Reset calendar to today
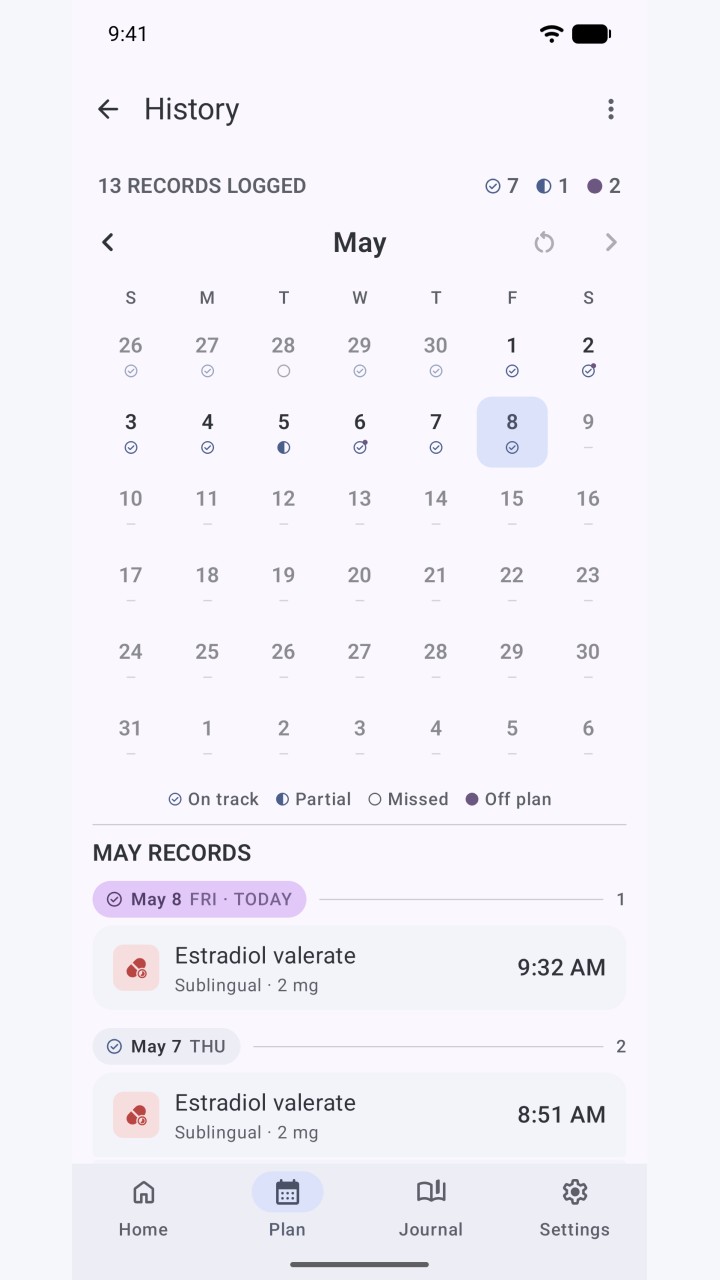Viewport: 720px width, 1280px height. coord(544,242)
